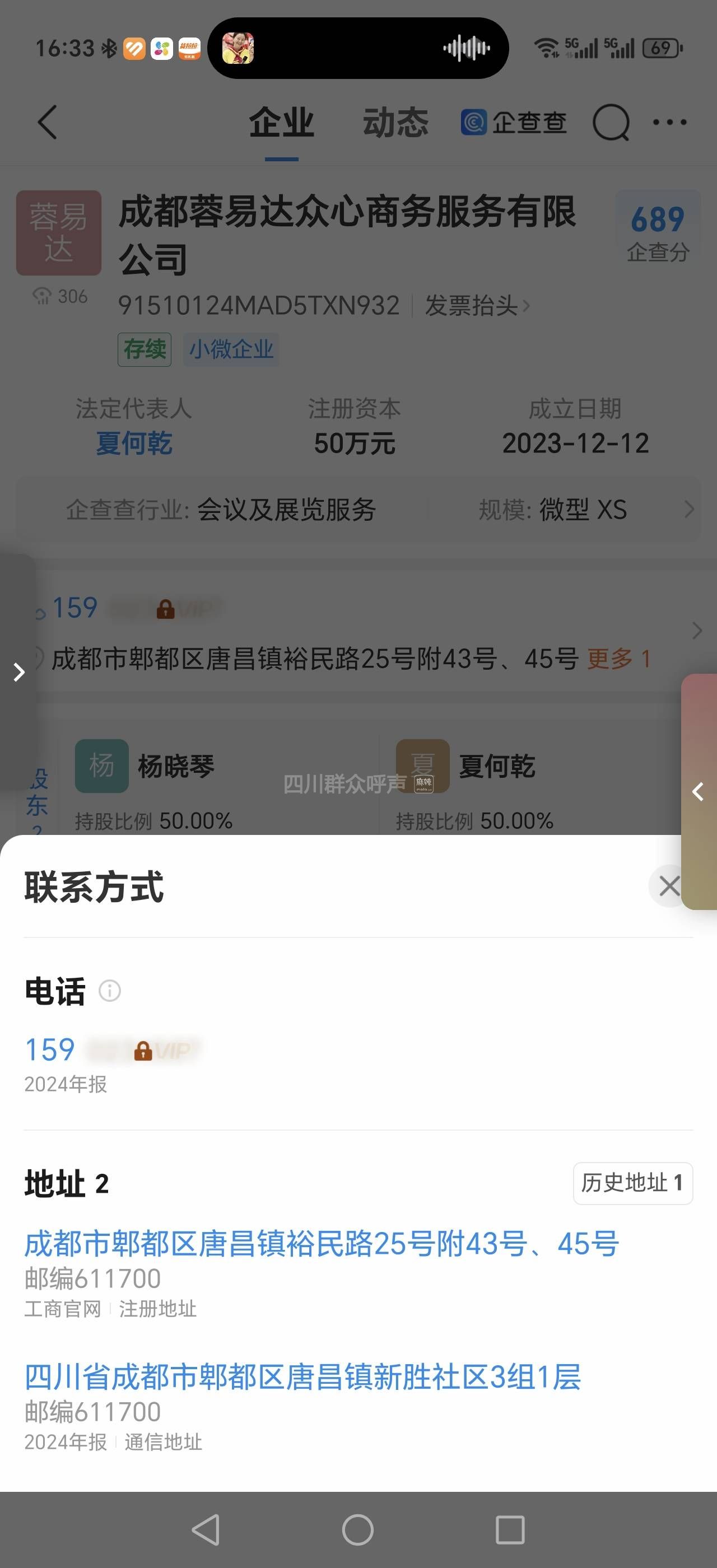View 发票抬头 invoice title details

pos(477,306)
